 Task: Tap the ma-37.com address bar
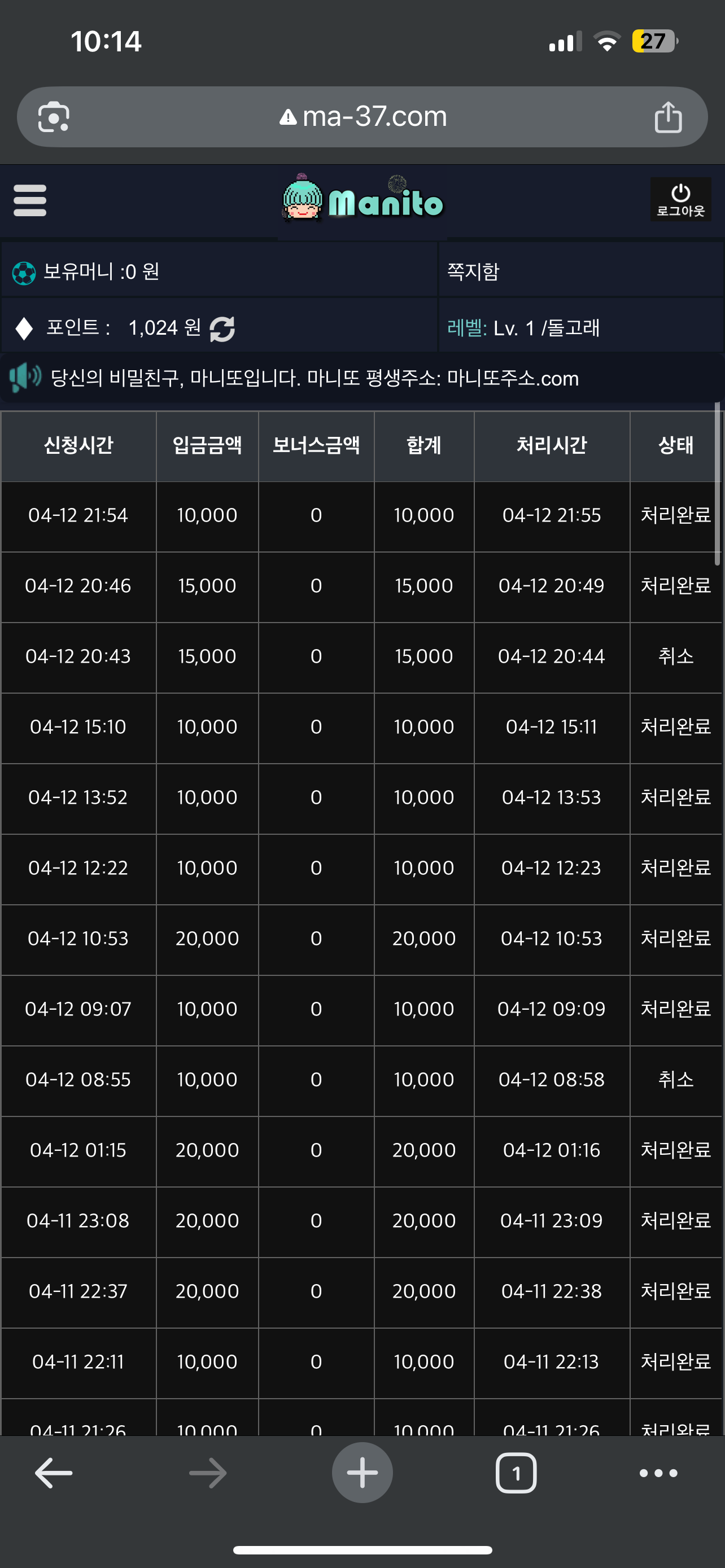[363, 116]
